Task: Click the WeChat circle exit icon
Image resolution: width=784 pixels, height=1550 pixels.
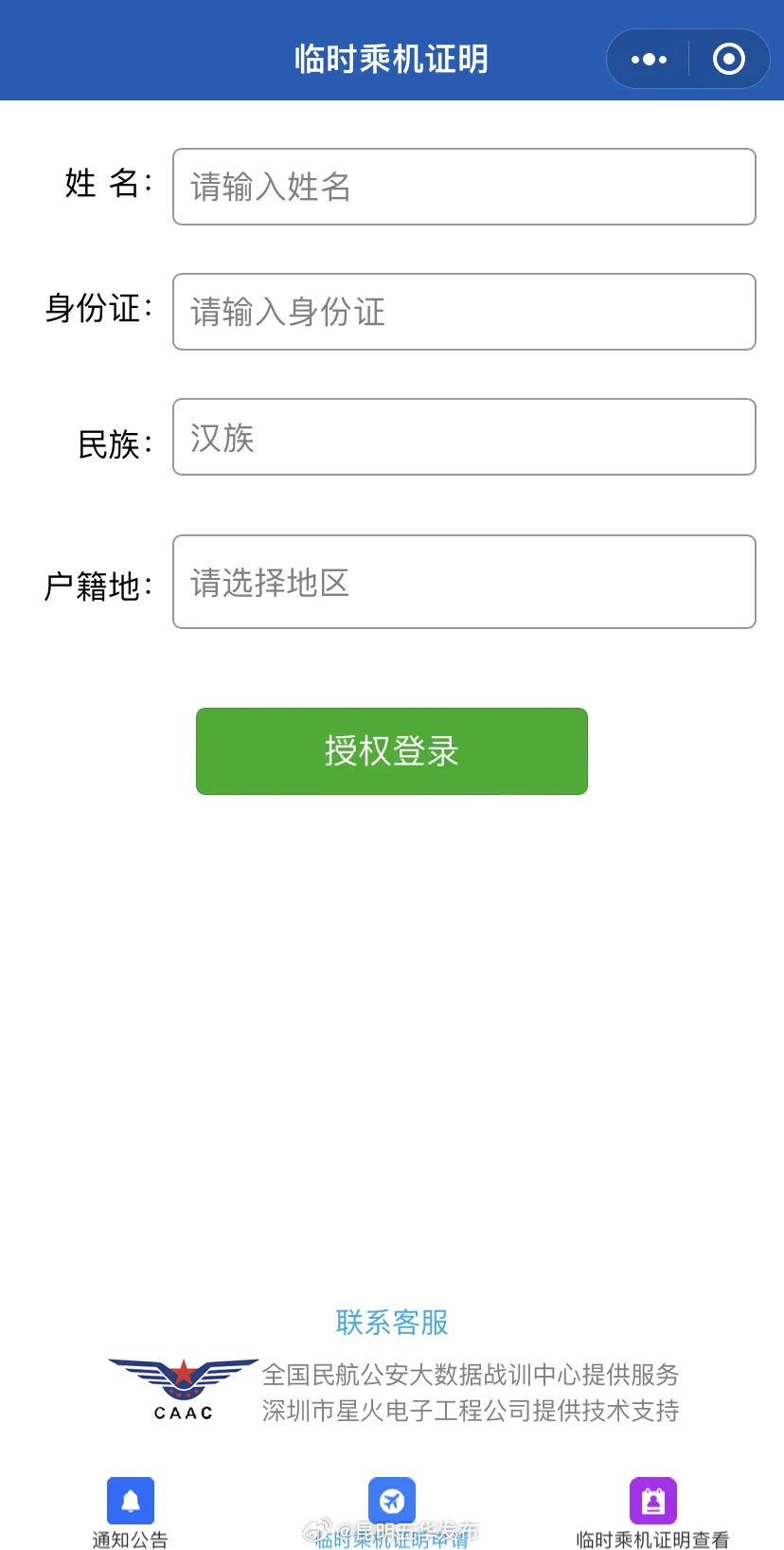Action: 728,59
